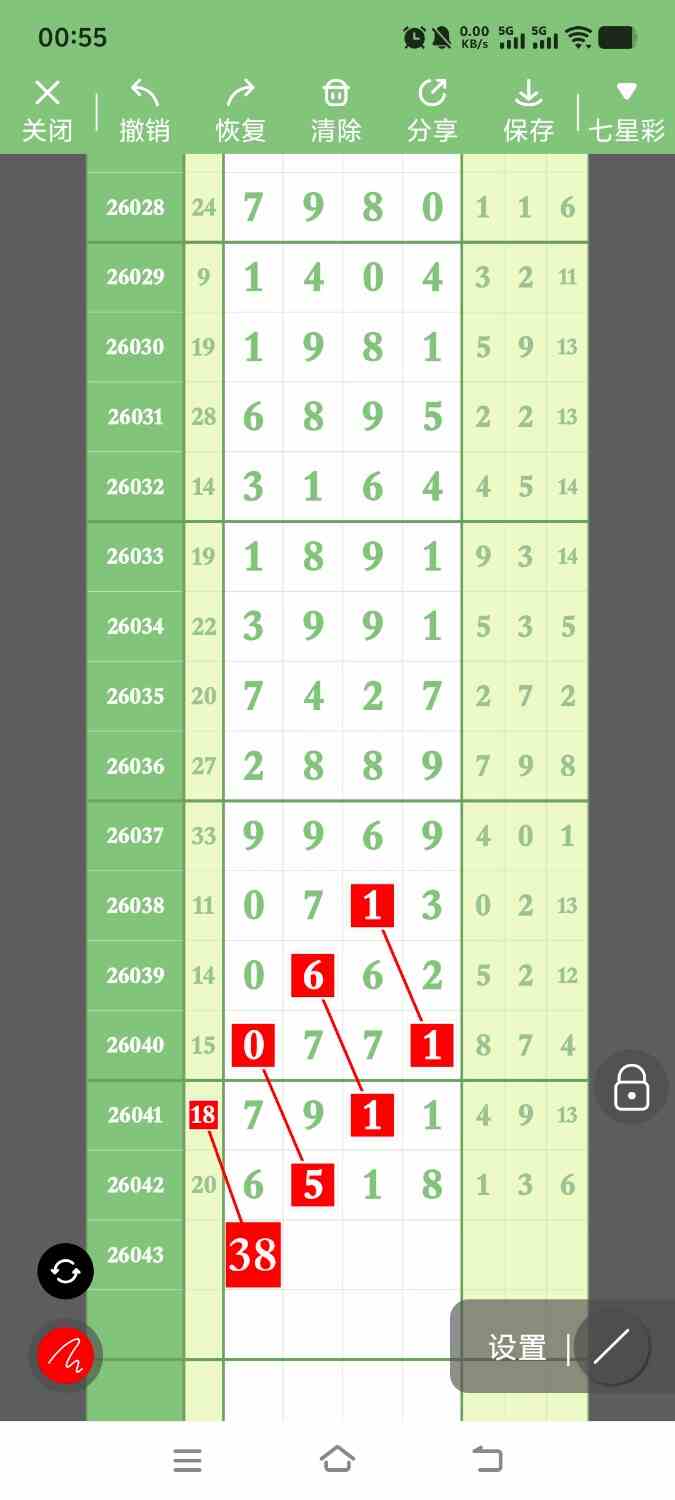Tap the black refresh circle button

pos(65,1271)
